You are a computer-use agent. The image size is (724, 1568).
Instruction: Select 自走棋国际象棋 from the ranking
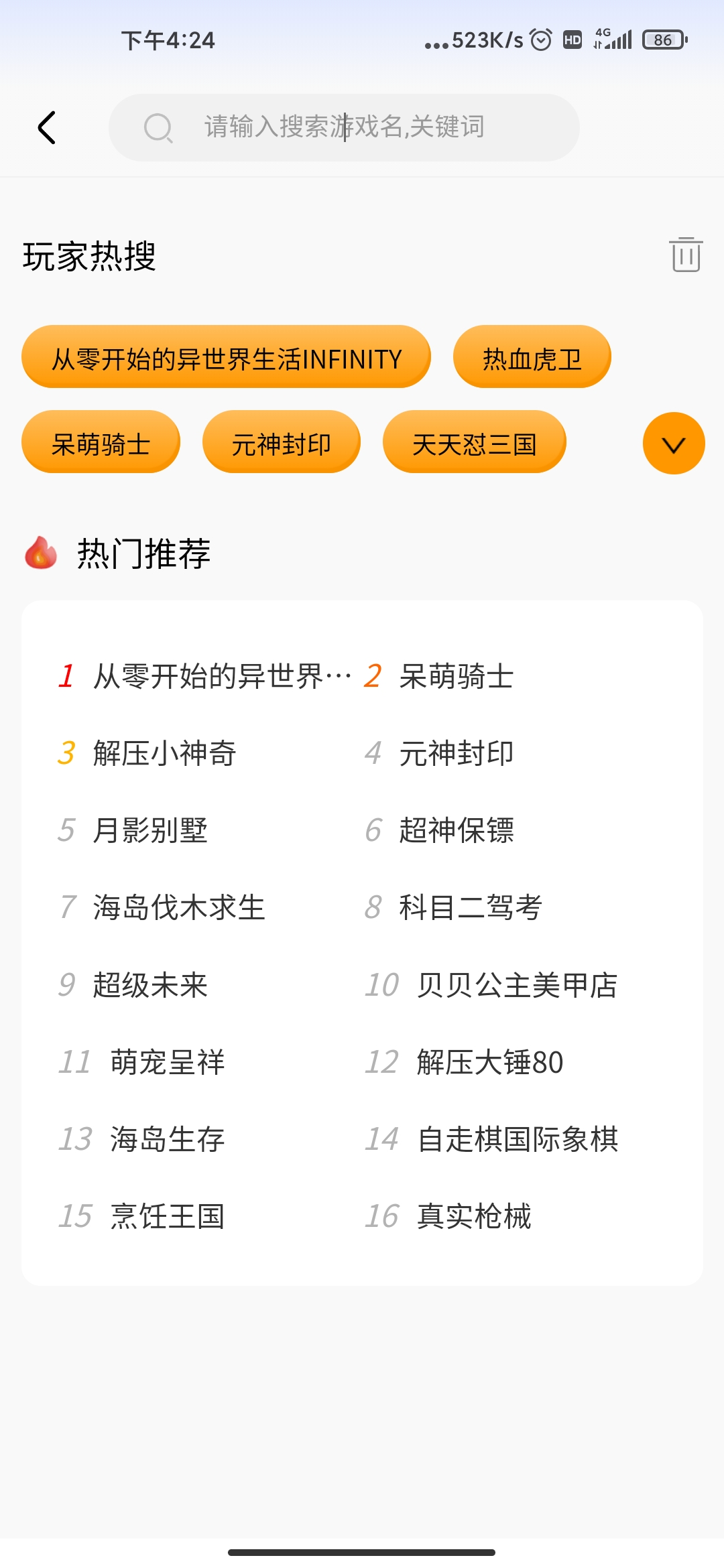(517, 1138)
